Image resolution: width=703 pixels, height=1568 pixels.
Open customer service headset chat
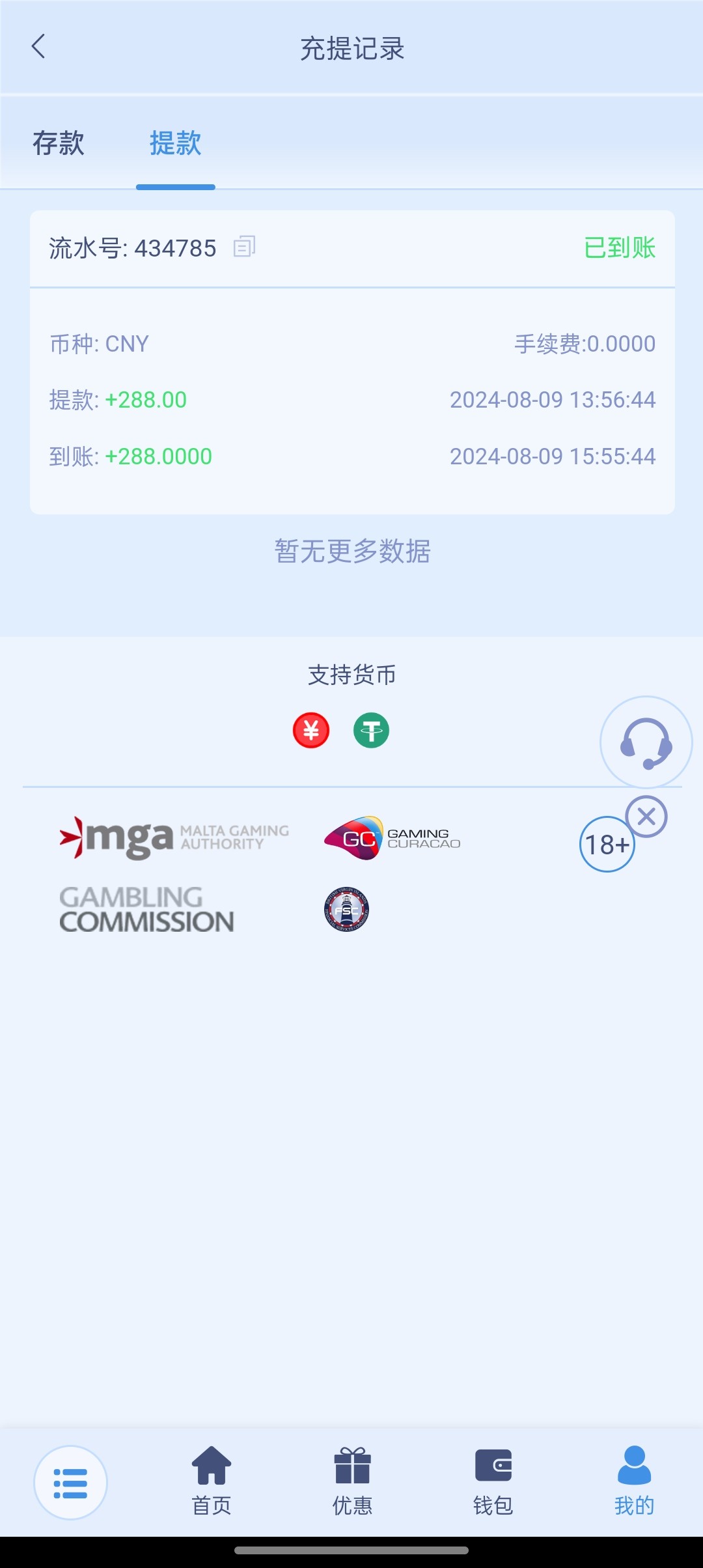[x=646, y=742]
